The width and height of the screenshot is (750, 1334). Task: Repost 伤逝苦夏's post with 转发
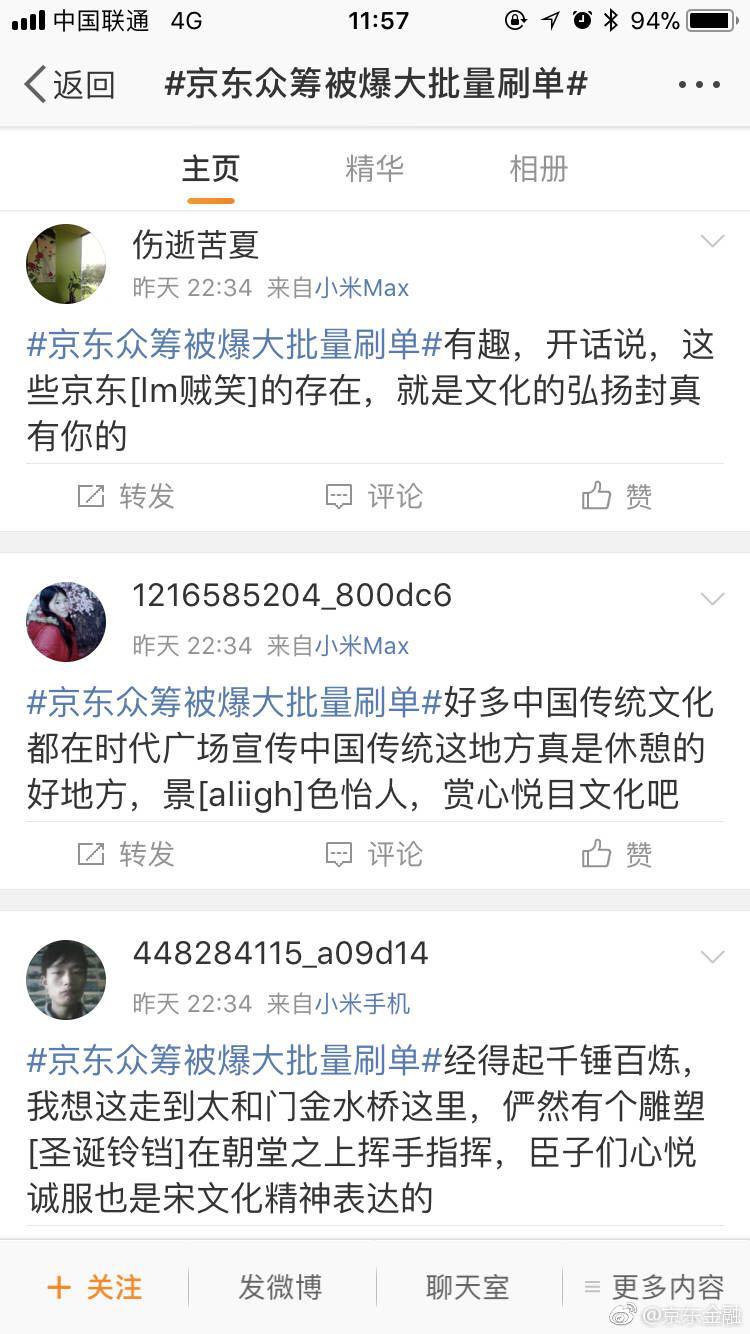(127, 496)
